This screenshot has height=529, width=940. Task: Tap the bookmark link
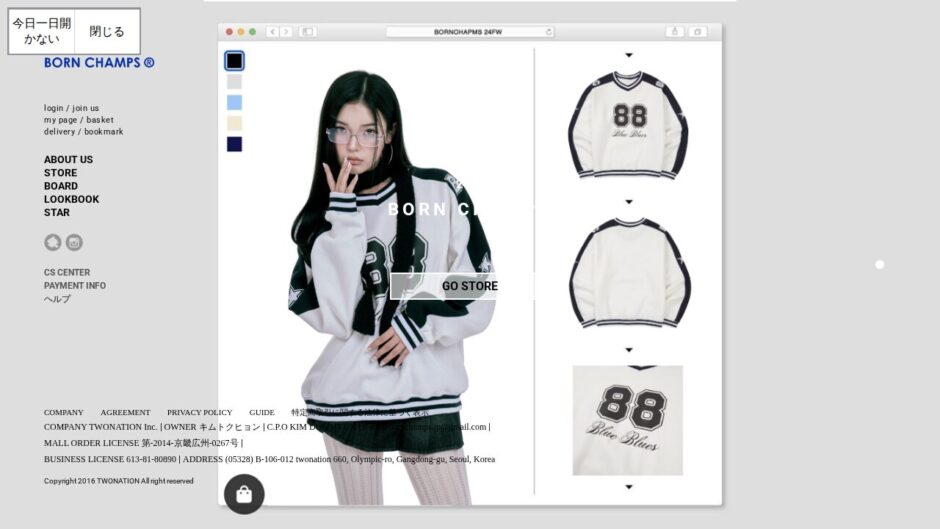(104, 132)
